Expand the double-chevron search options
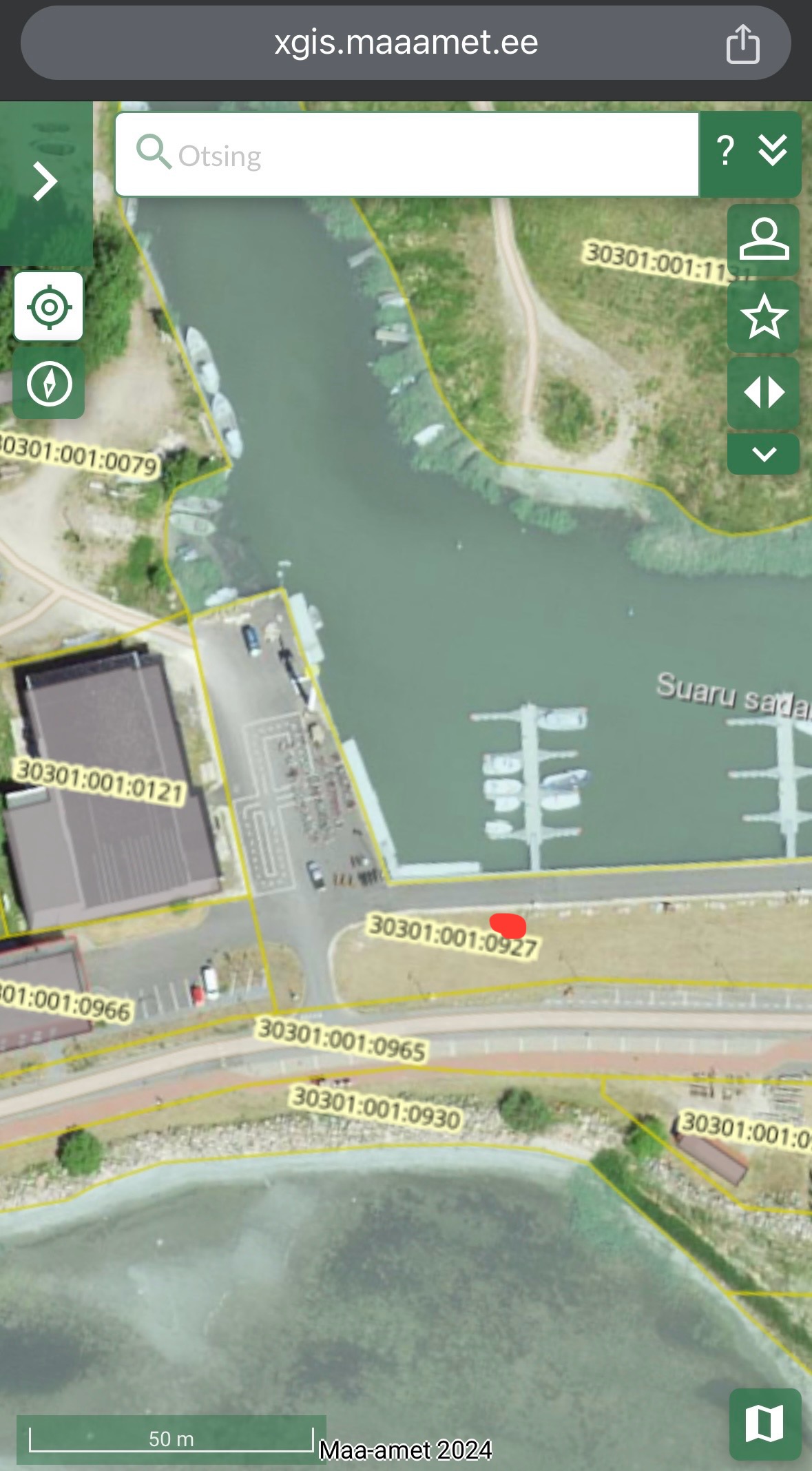 (x=773, y=151)
